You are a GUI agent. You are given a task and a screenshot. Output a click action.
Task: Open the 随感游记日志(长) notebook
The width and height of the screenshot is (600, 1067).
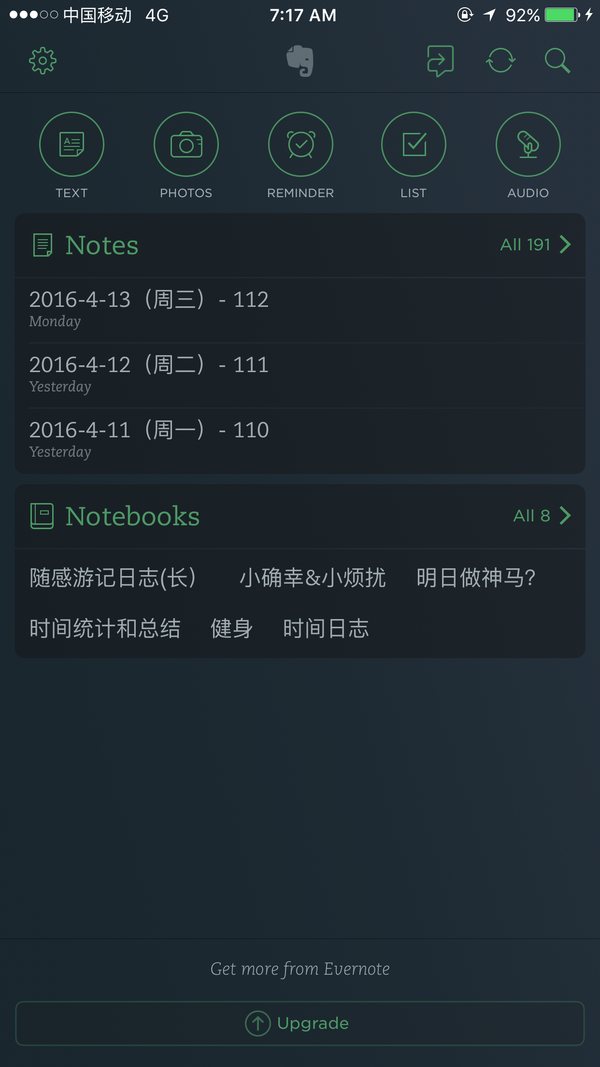(113, 578)
